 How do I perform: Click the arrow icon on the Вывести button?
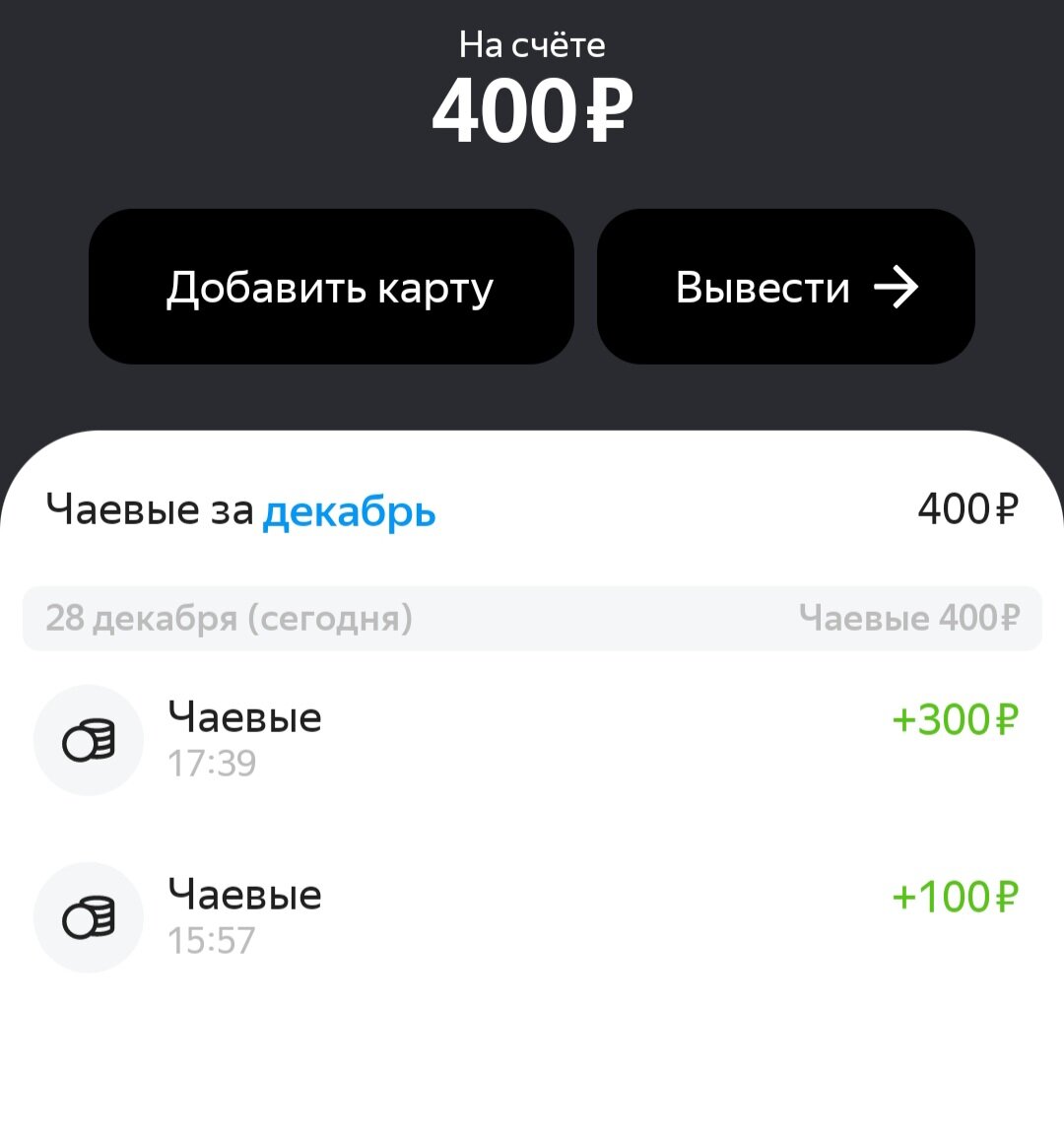click(899, 287)
